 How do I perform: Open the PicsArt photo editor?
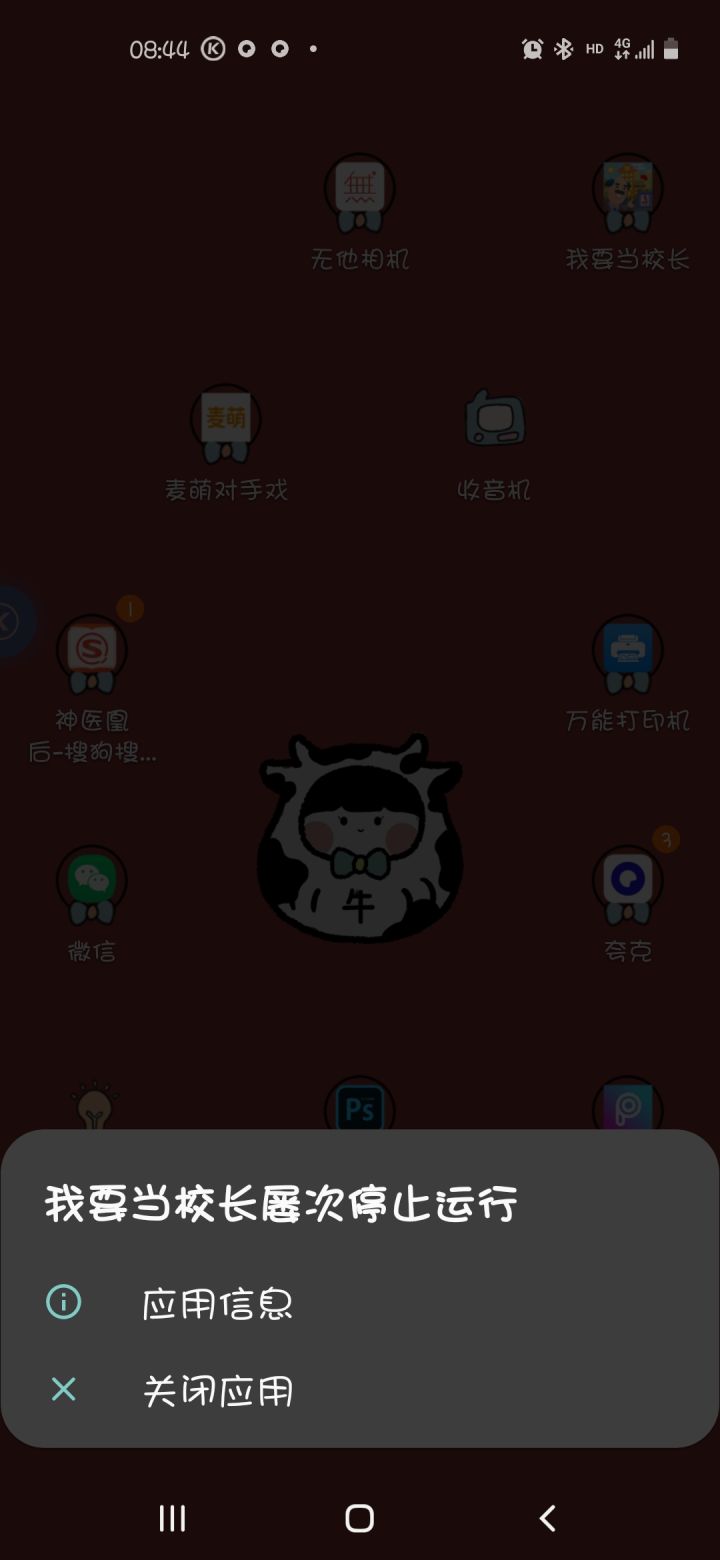pos(627,1110)
